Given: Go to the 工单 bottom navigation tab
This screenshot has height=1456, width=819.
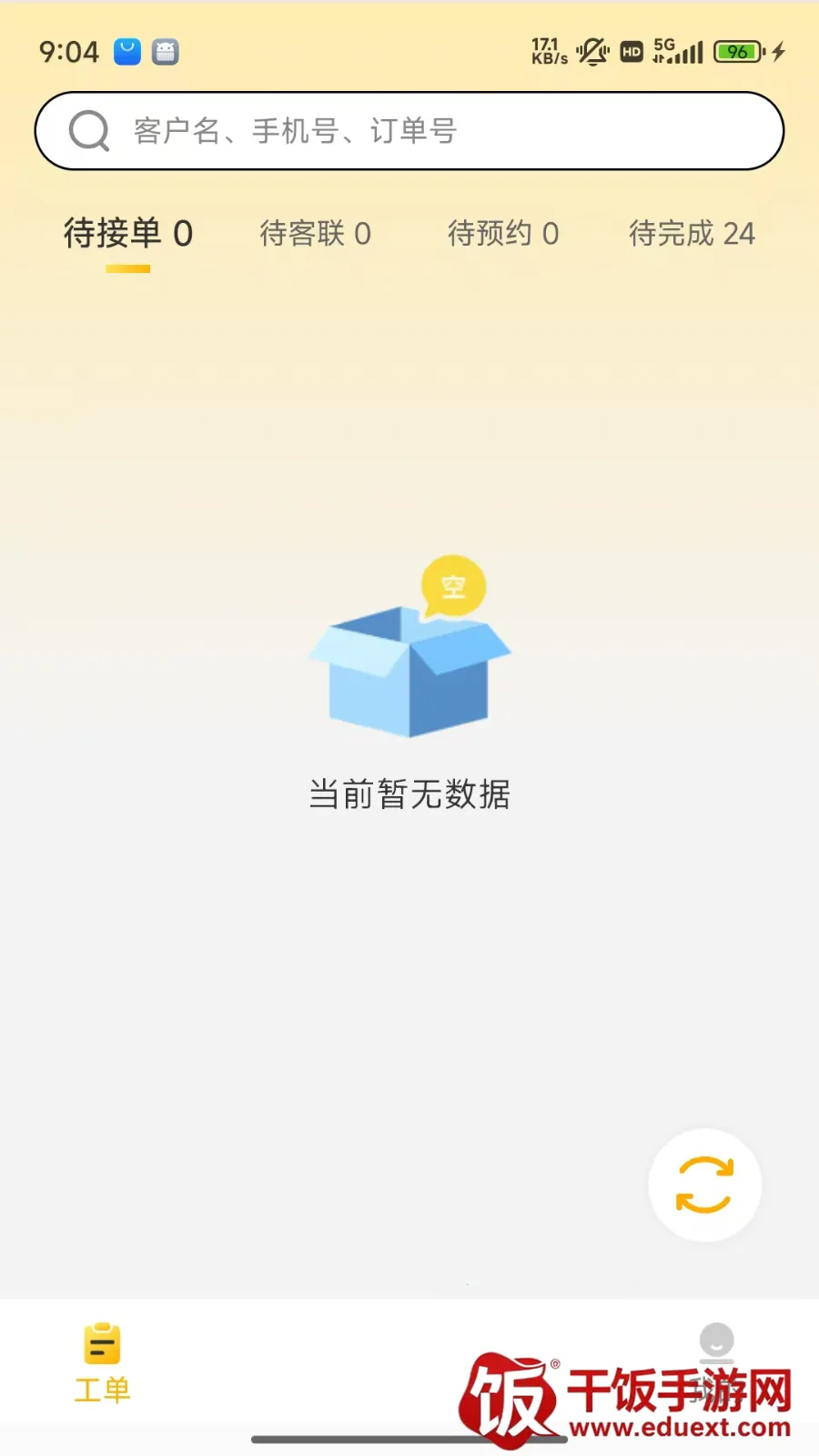Looking at the screenshot, I should 102,1362.
